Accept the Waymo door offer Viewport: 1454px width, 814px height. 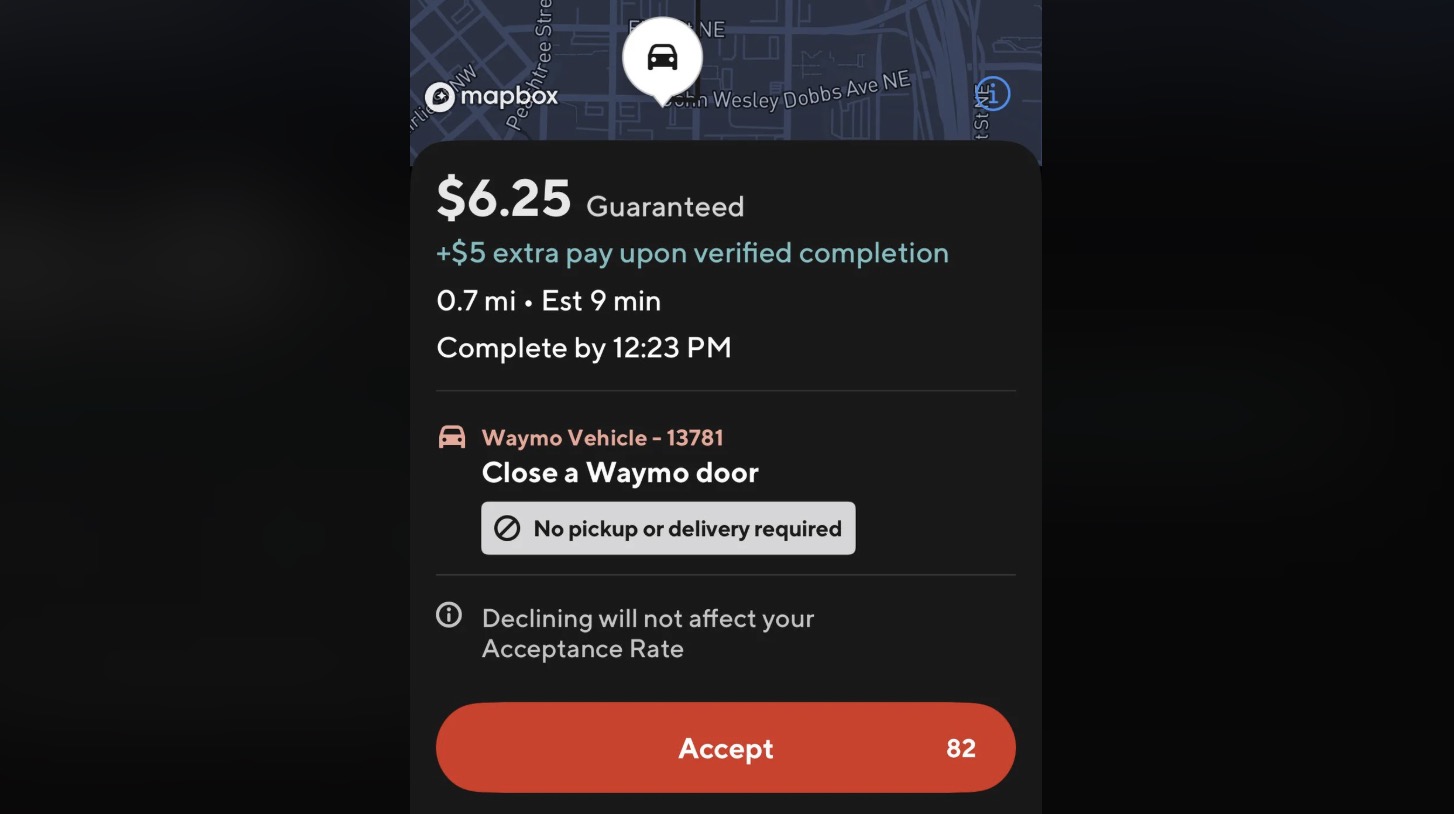point(725,748)
